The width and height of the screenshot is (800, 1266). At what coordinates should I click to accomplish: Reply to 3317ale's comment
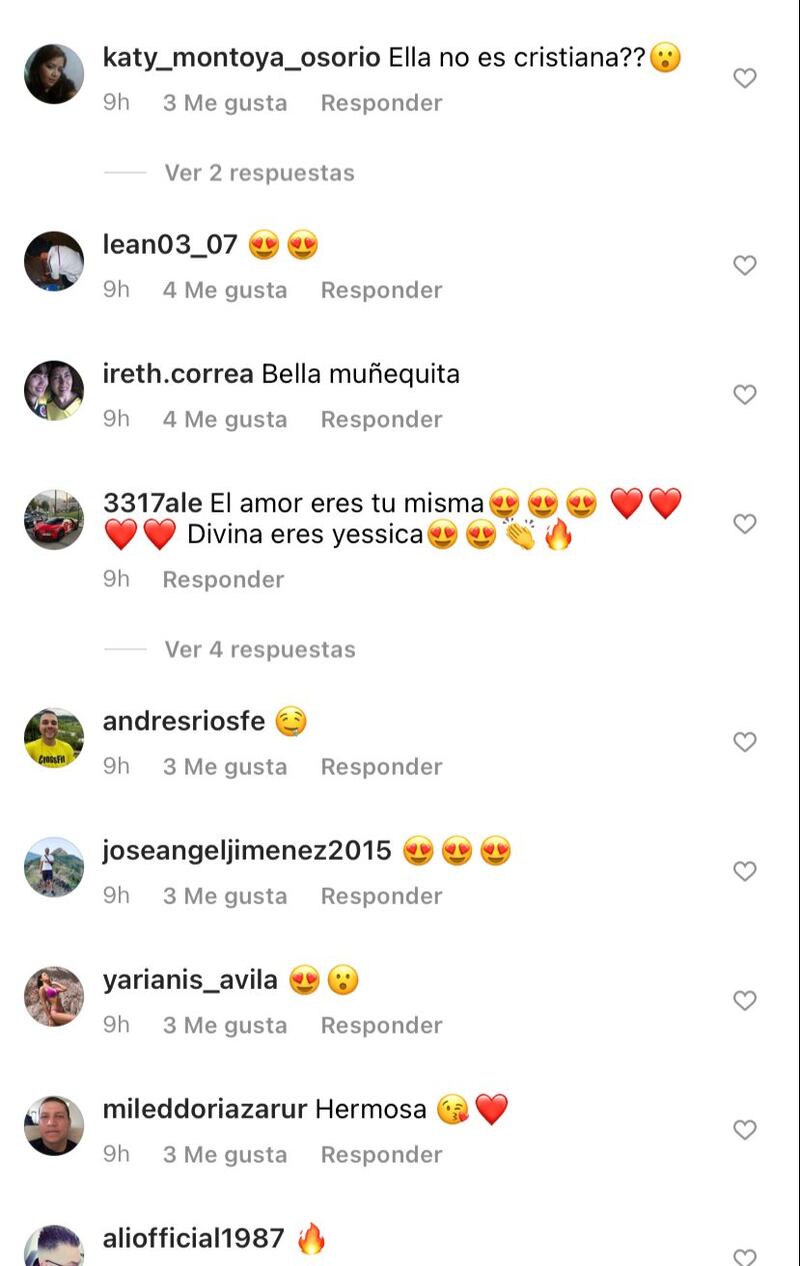click(223, 580)
